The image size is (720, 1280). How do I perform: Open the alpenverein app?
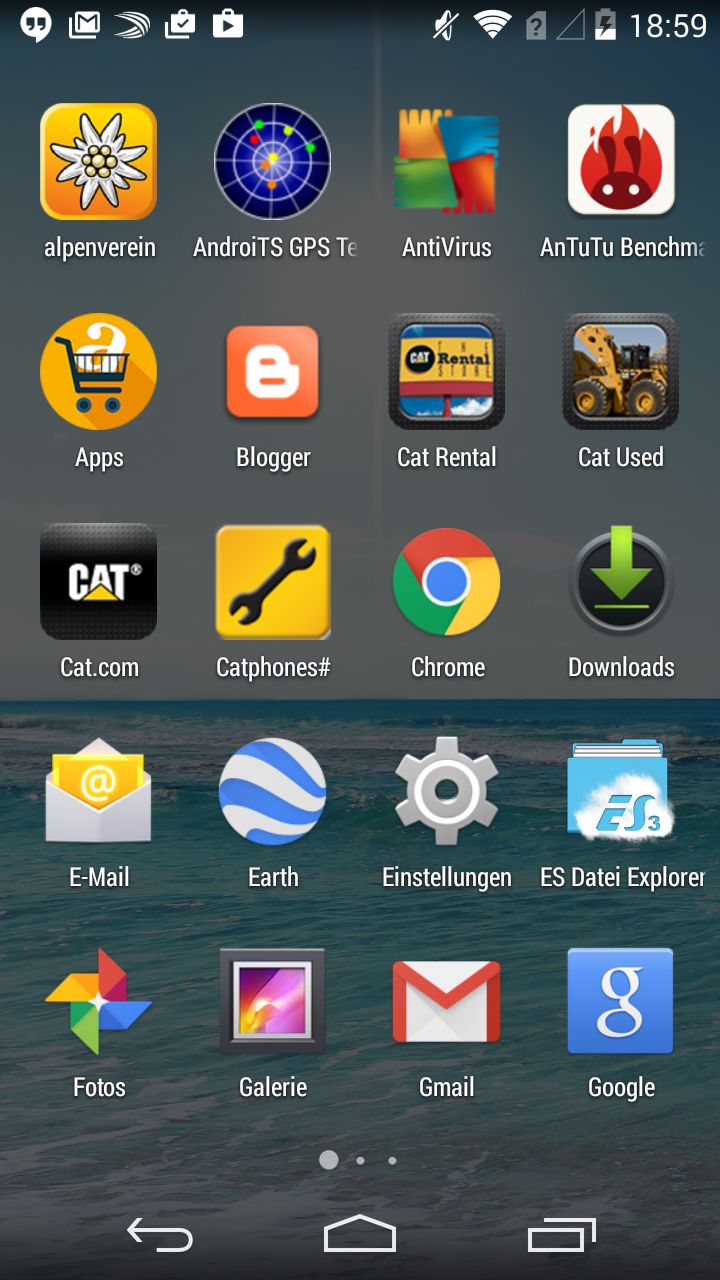[98, 162]
